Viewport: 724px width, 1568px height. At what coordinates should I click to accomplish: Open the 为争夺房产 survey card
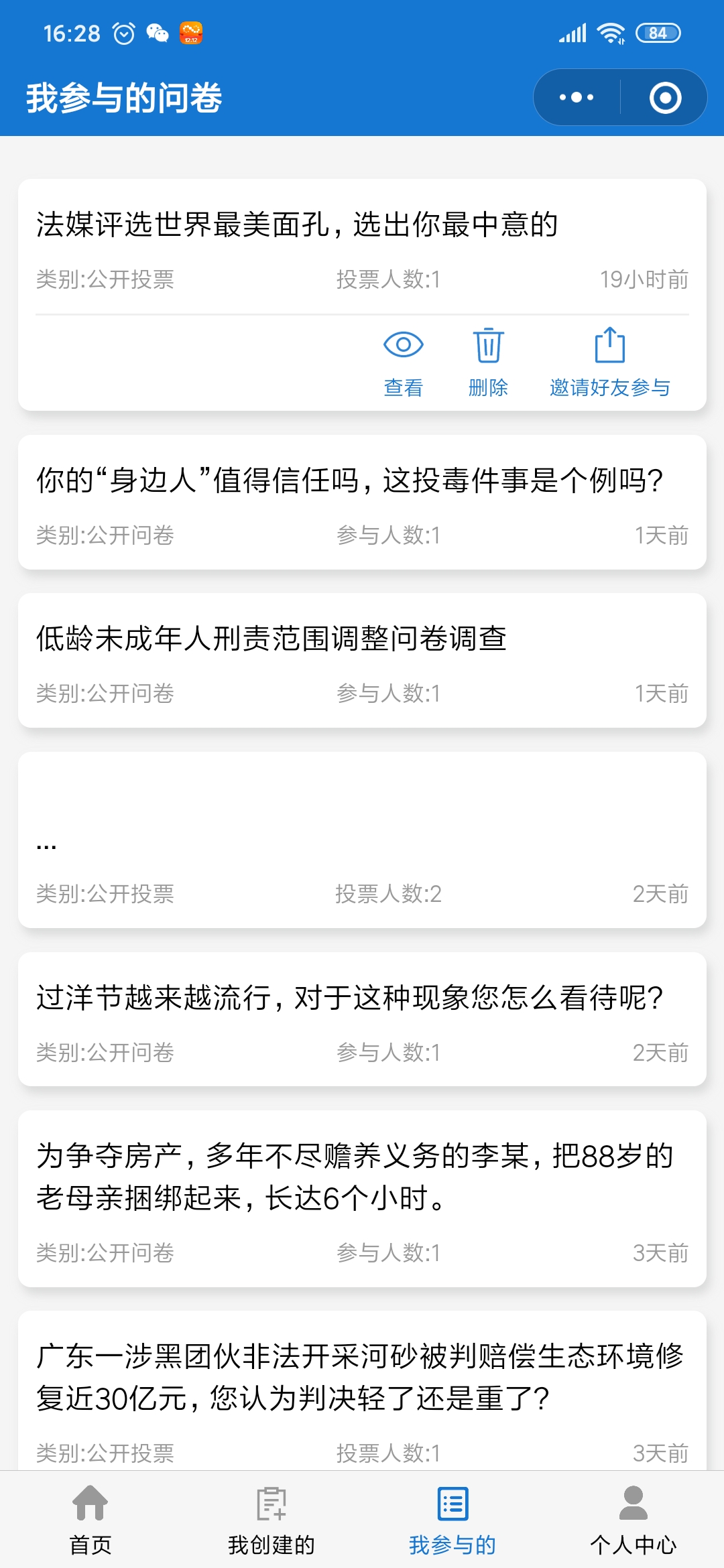(x=362, y=1198)
